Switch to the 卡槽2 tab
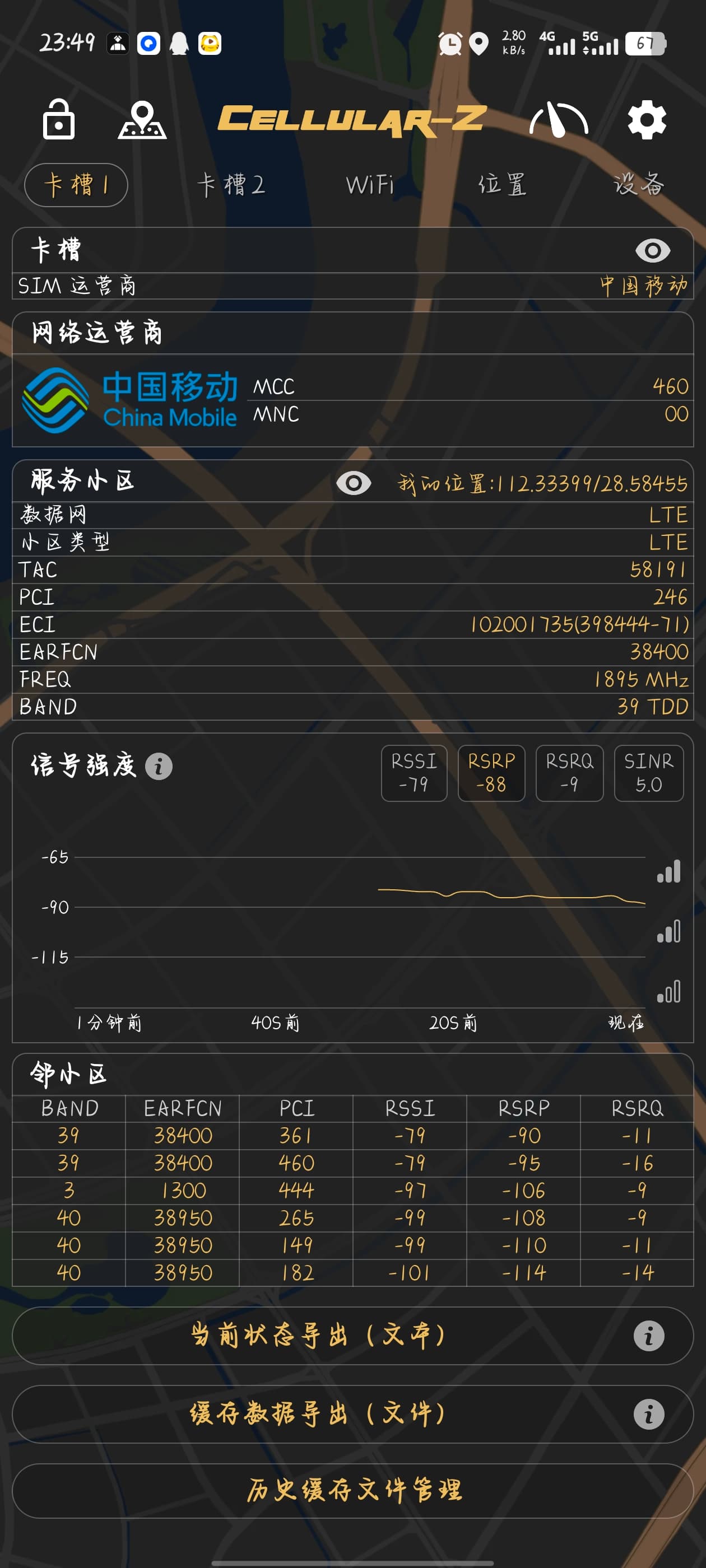The height and width of the screenshot is (1568, 706). [231, 185]
